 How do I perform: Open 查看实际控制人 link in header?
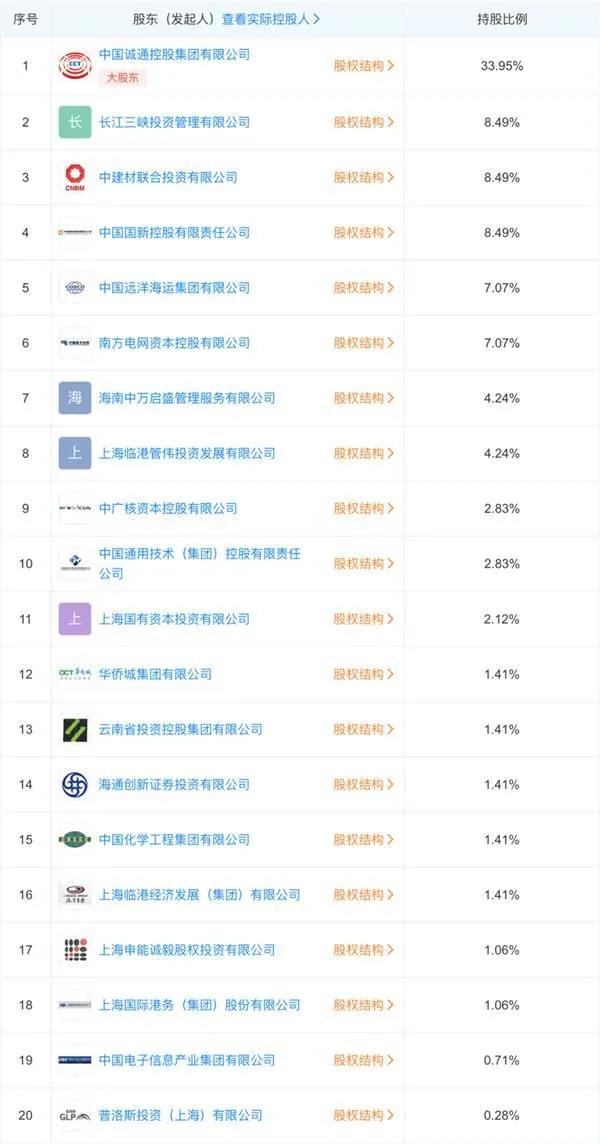(x=270, y=19)
